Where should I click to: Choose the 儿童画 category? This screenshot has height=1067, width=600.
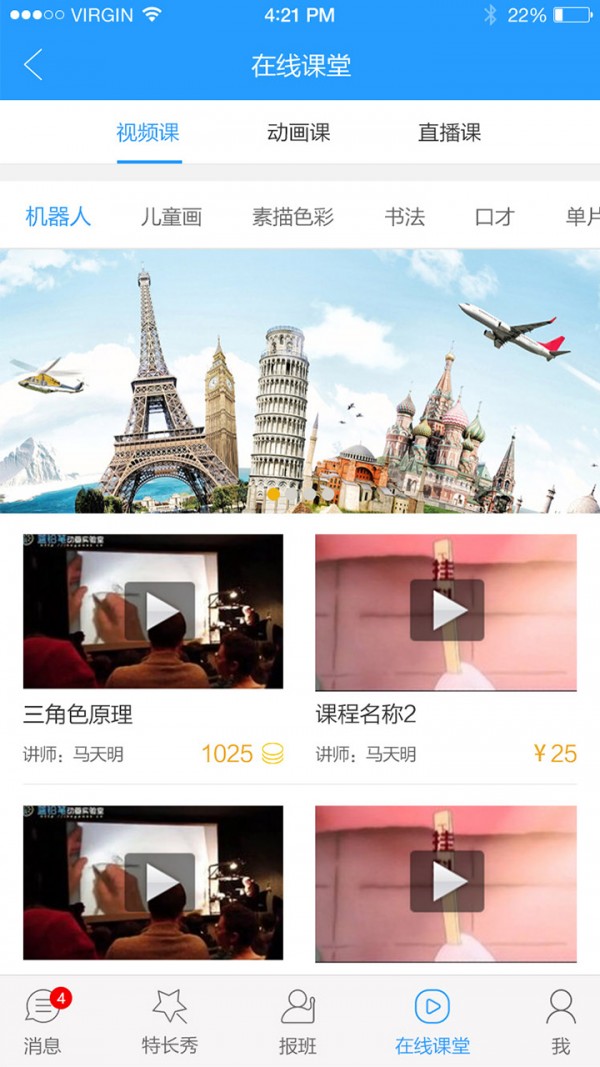click(x=171, y=217)
